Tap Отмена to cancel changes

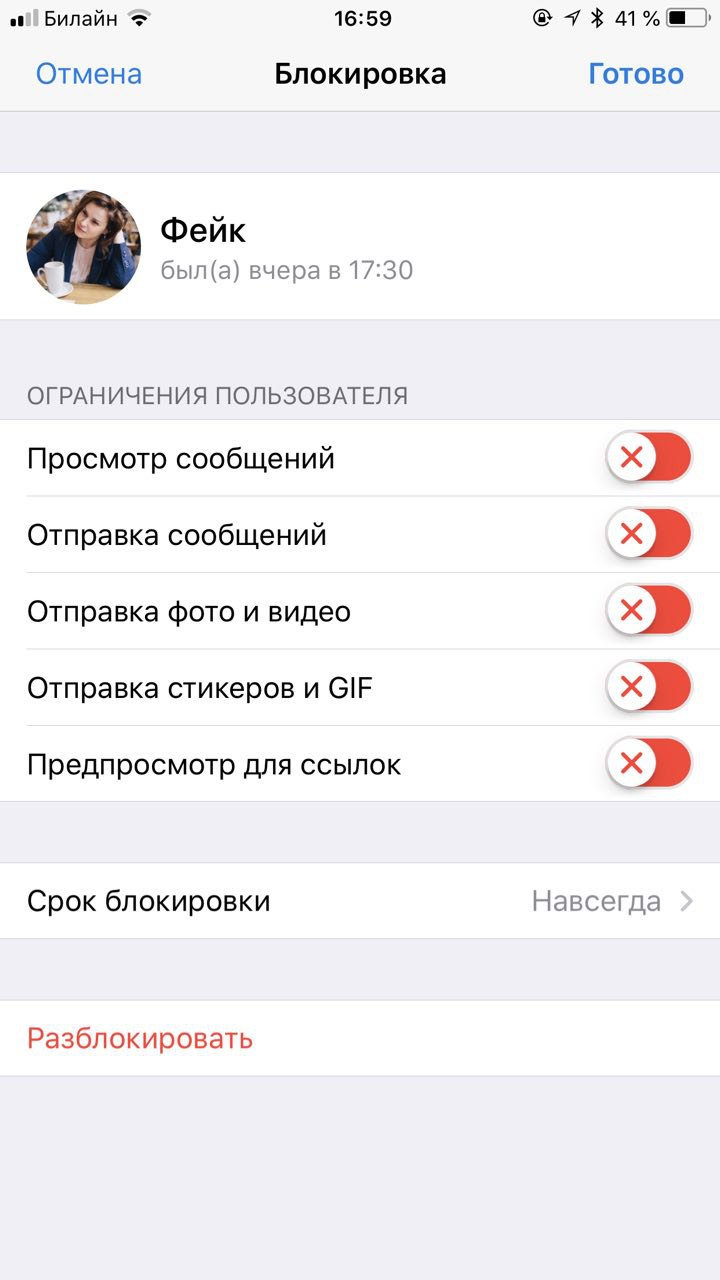[x=88, y=74]
